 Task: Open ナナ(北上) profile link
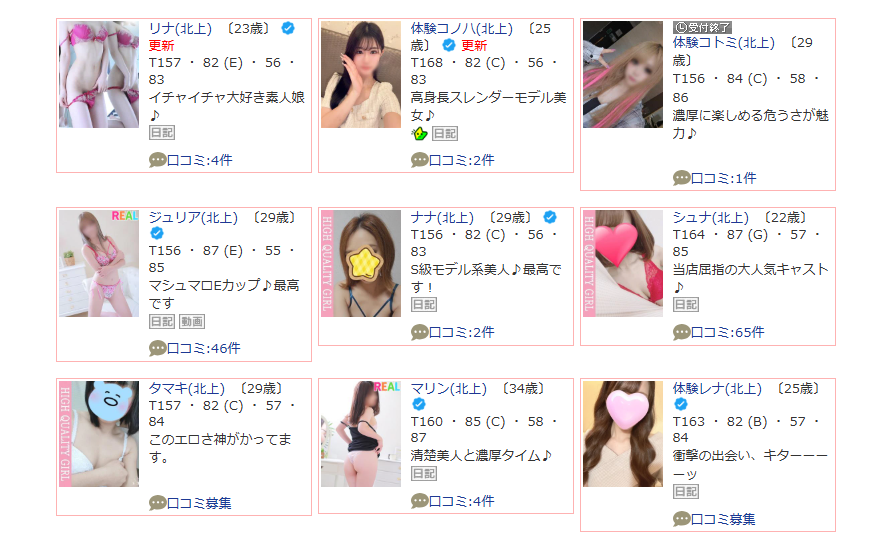tap(442, 217)
